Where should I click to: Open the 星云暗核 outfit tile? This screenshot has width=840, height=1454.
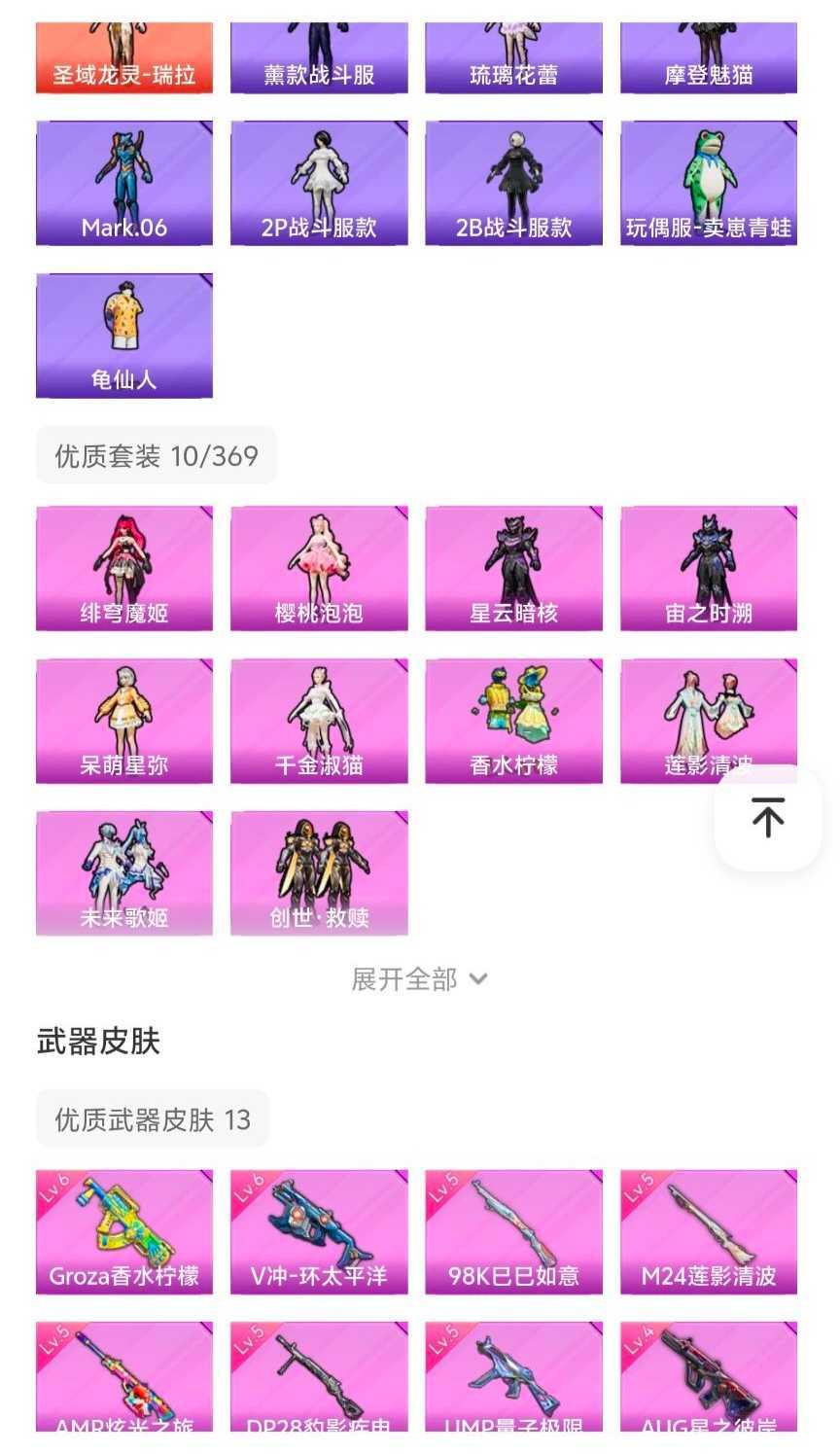[513, 568]
